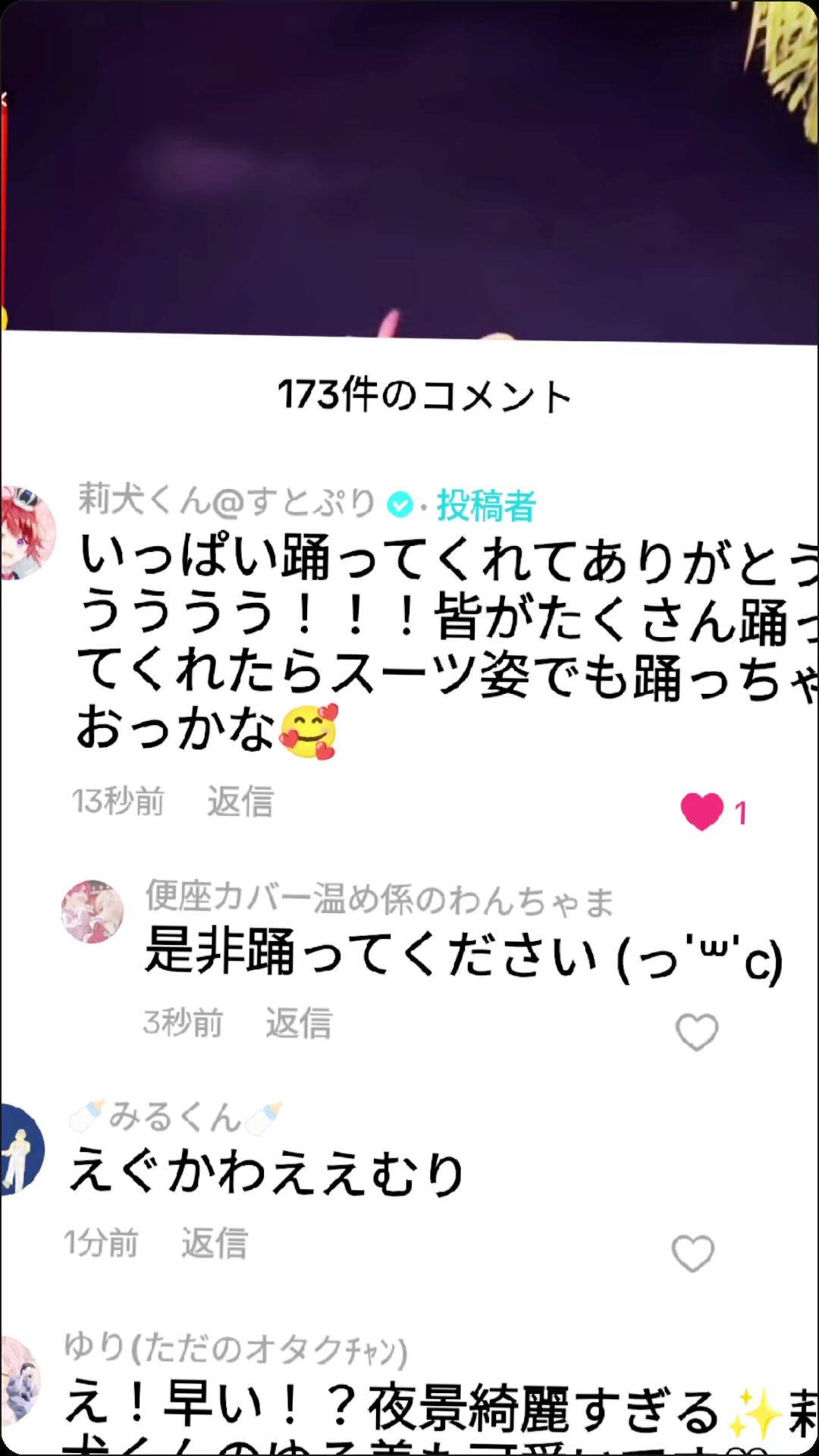Open 便座カバー温め係のわんちゃま's profile avatar

(x=93, y=912)
